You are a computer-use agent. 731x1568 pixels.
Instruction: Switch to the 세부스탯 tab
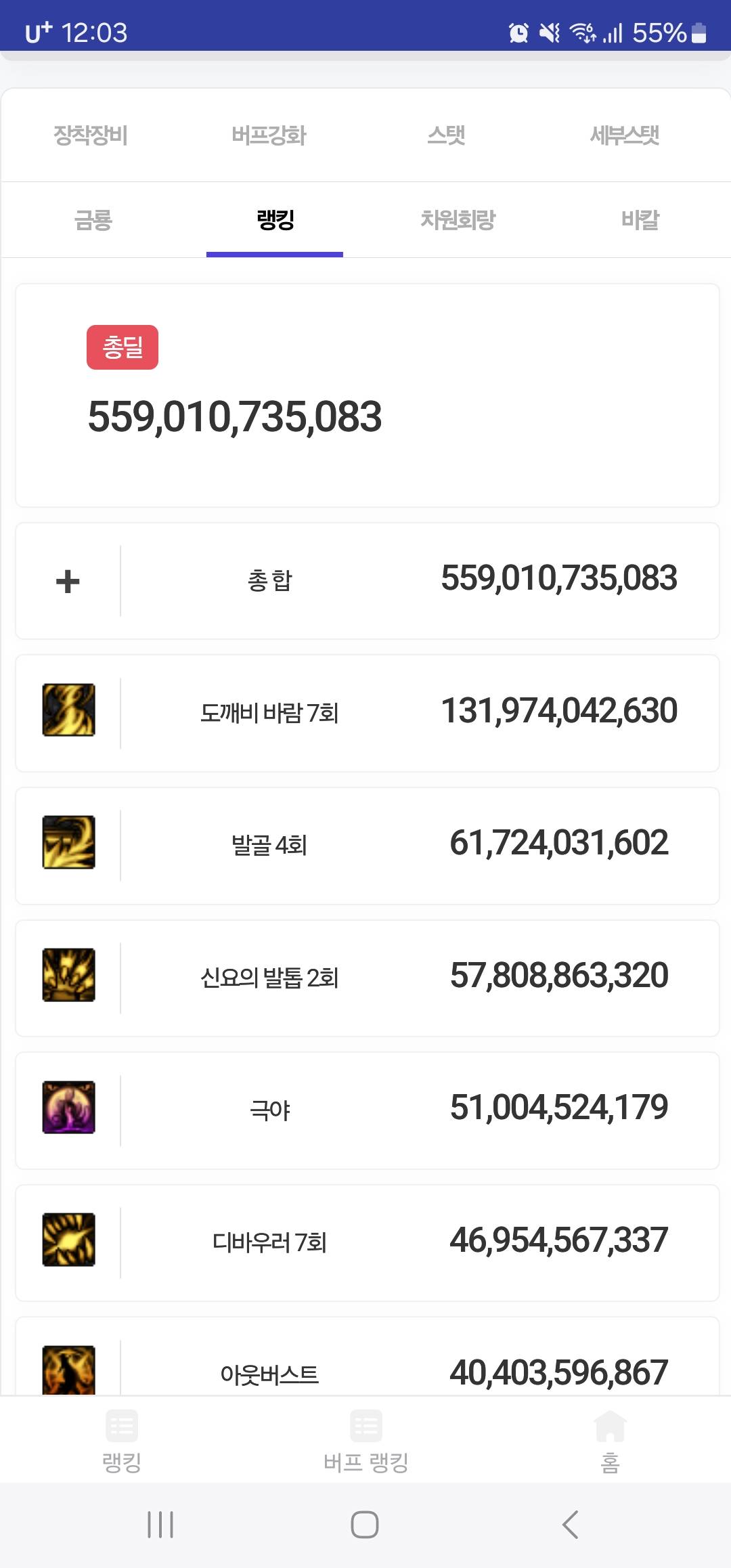point(624,135)
